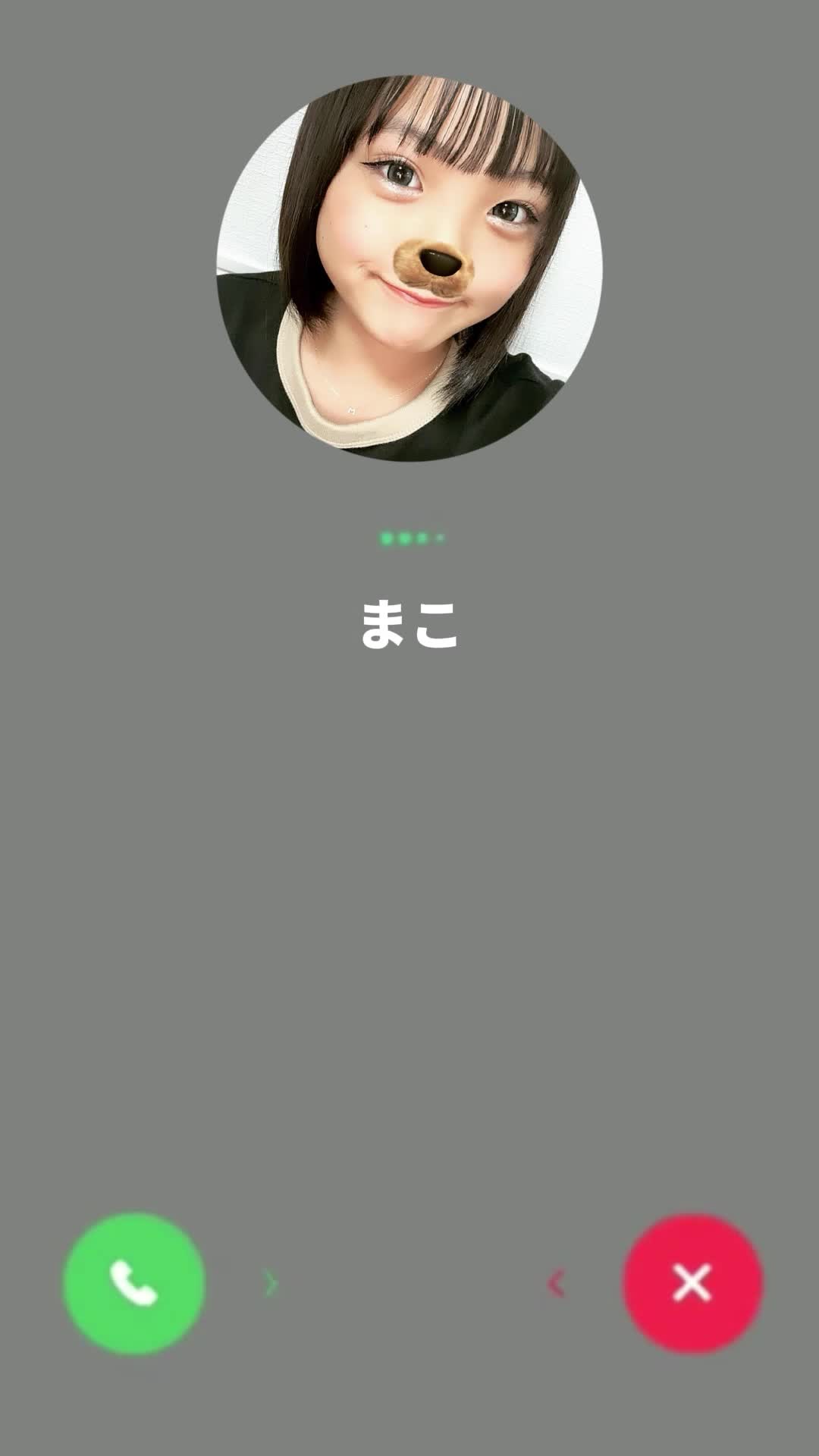The width and height of the screenshot is (819, 1456).
Task: Accept the incoming call from まこ
Action: (133, 1283)
